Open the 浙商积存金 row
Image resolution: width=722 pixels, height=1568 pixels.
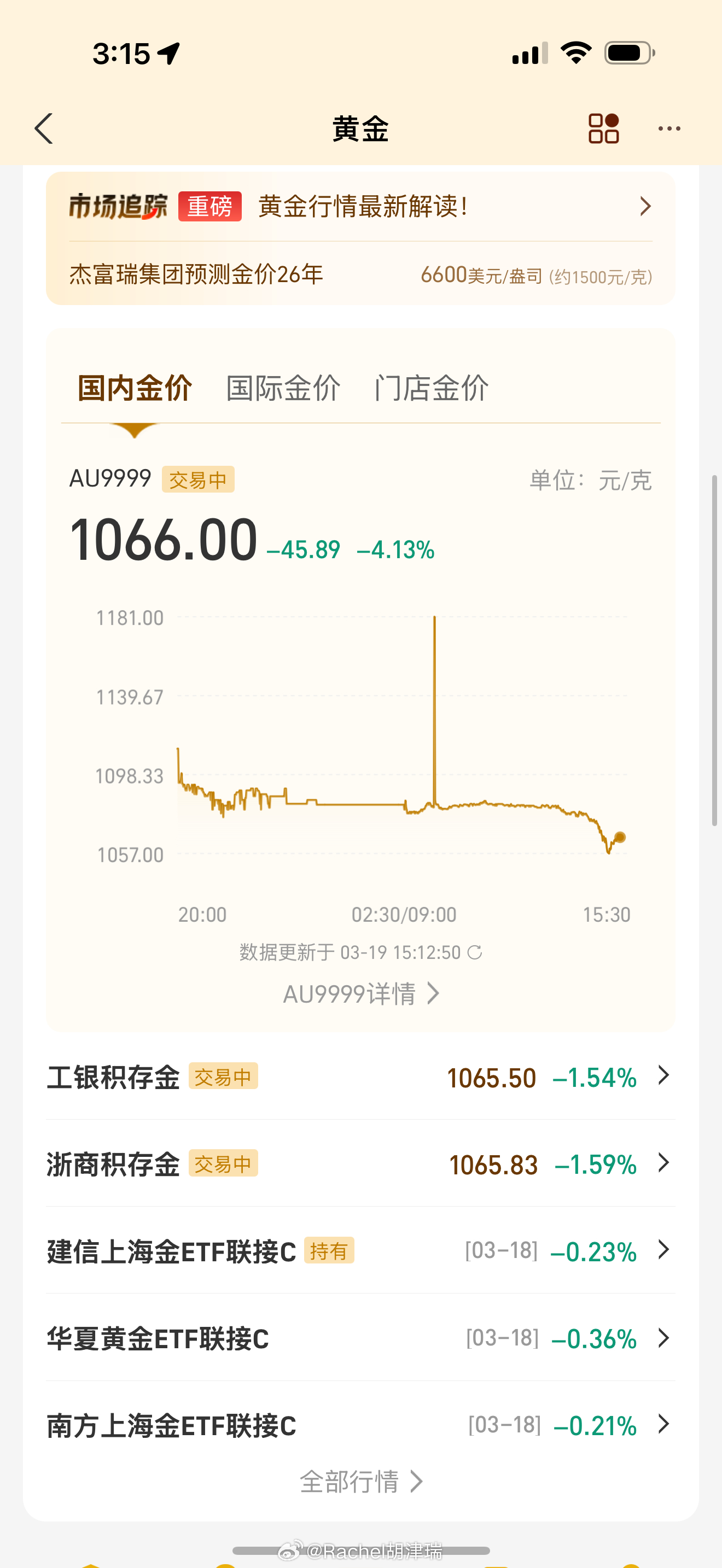[x=360, y=1164]
